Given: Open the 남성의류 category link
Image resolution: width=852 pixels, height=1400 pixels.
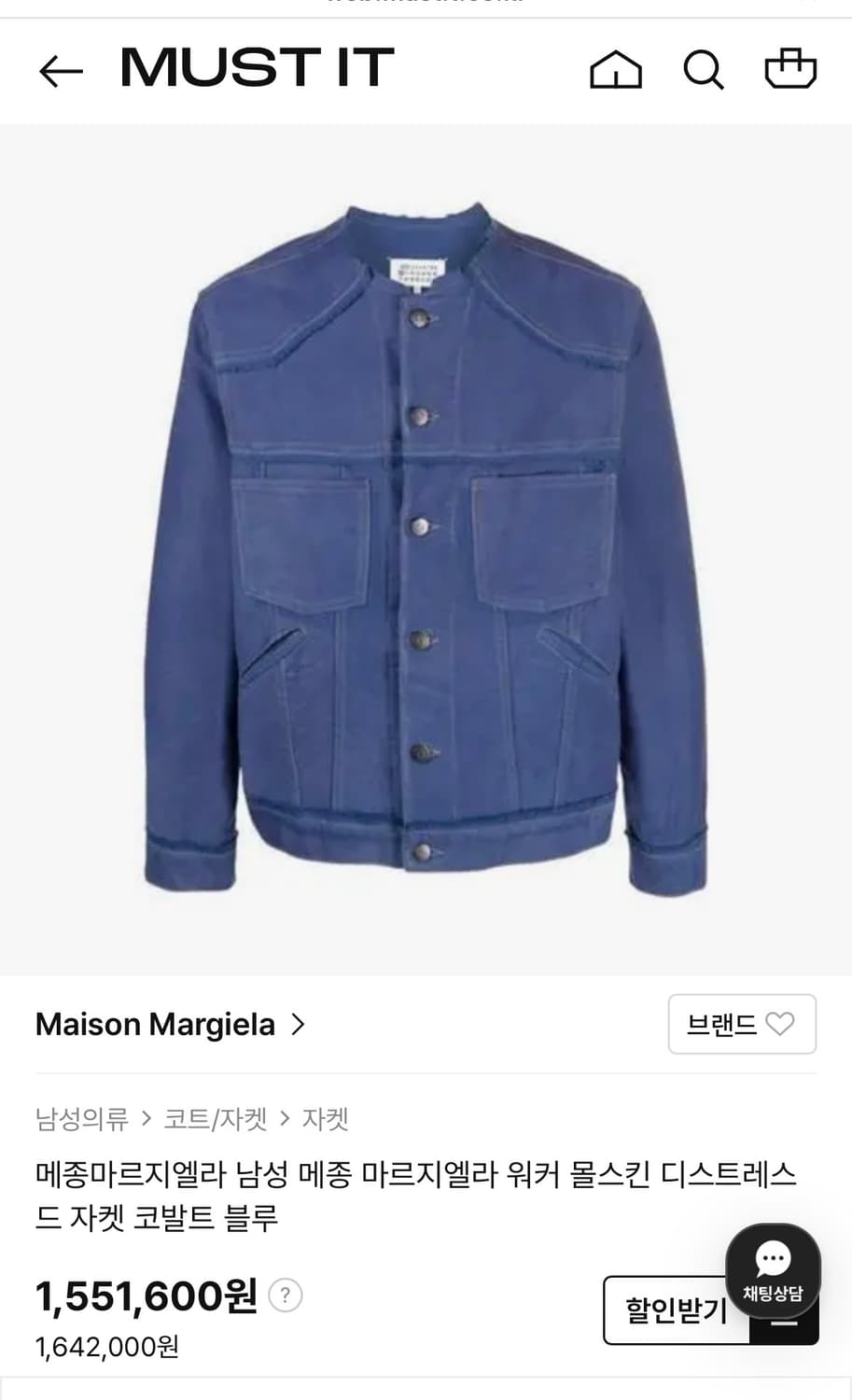Looking at the screenshot, I should (x=82, y=1119).
